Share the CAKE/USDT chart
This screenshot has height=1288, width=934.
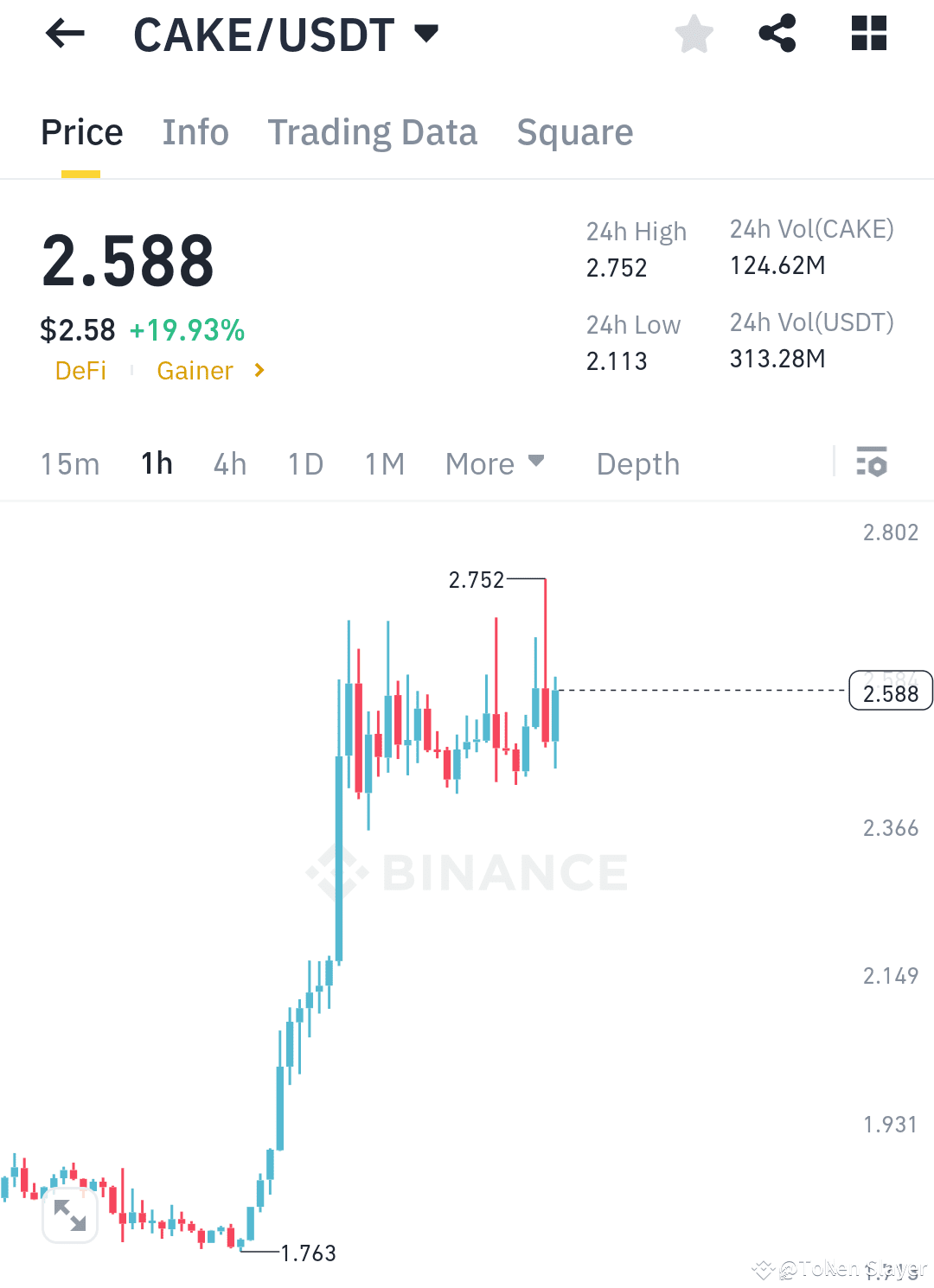tap(777, 34)
